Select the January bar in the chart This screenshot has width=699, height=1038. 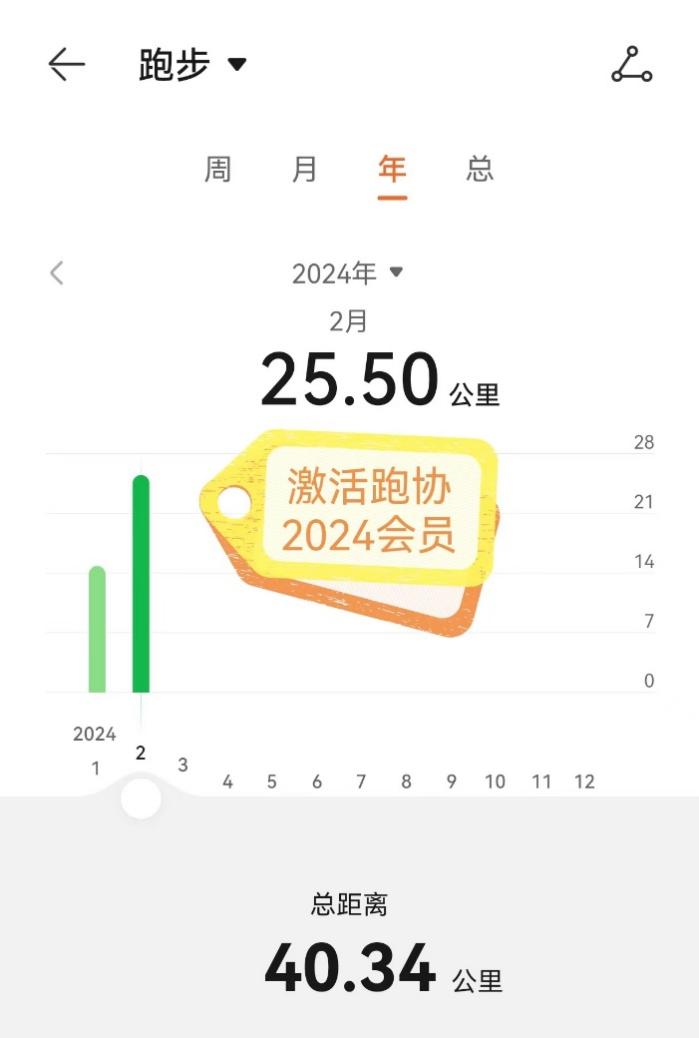(97, 629)
